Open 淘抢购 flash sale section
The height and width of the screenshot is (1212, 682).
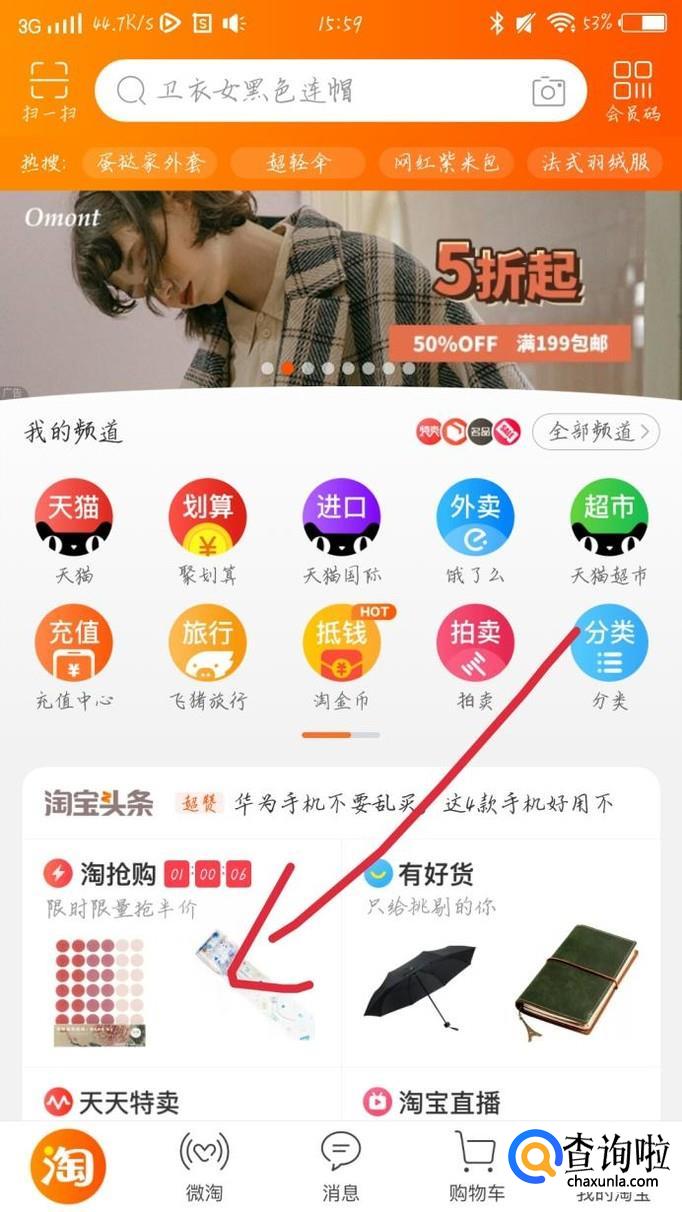(x=118, y=874)
